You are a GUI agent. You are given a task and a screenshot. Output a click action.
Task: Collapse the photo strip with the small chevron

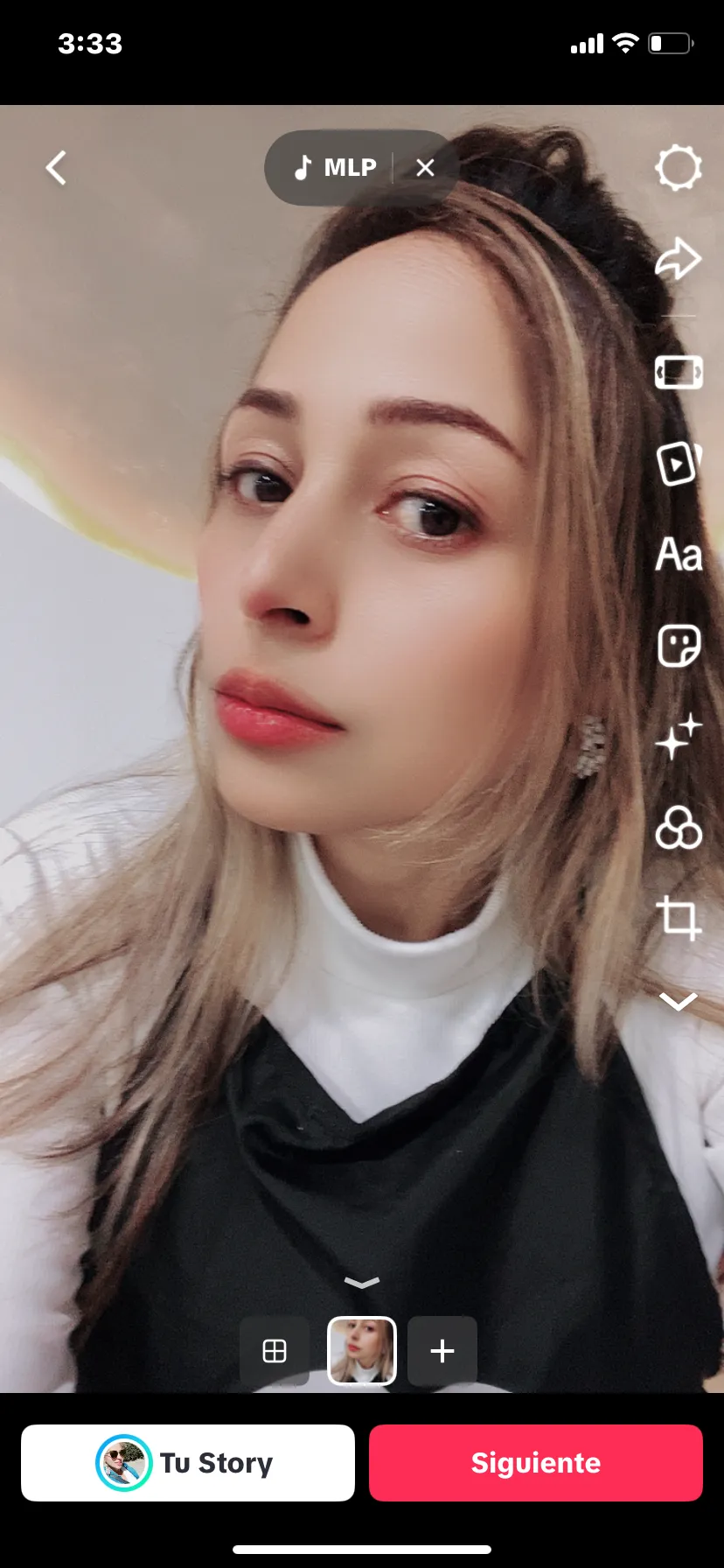click(x=362, y=1283)
